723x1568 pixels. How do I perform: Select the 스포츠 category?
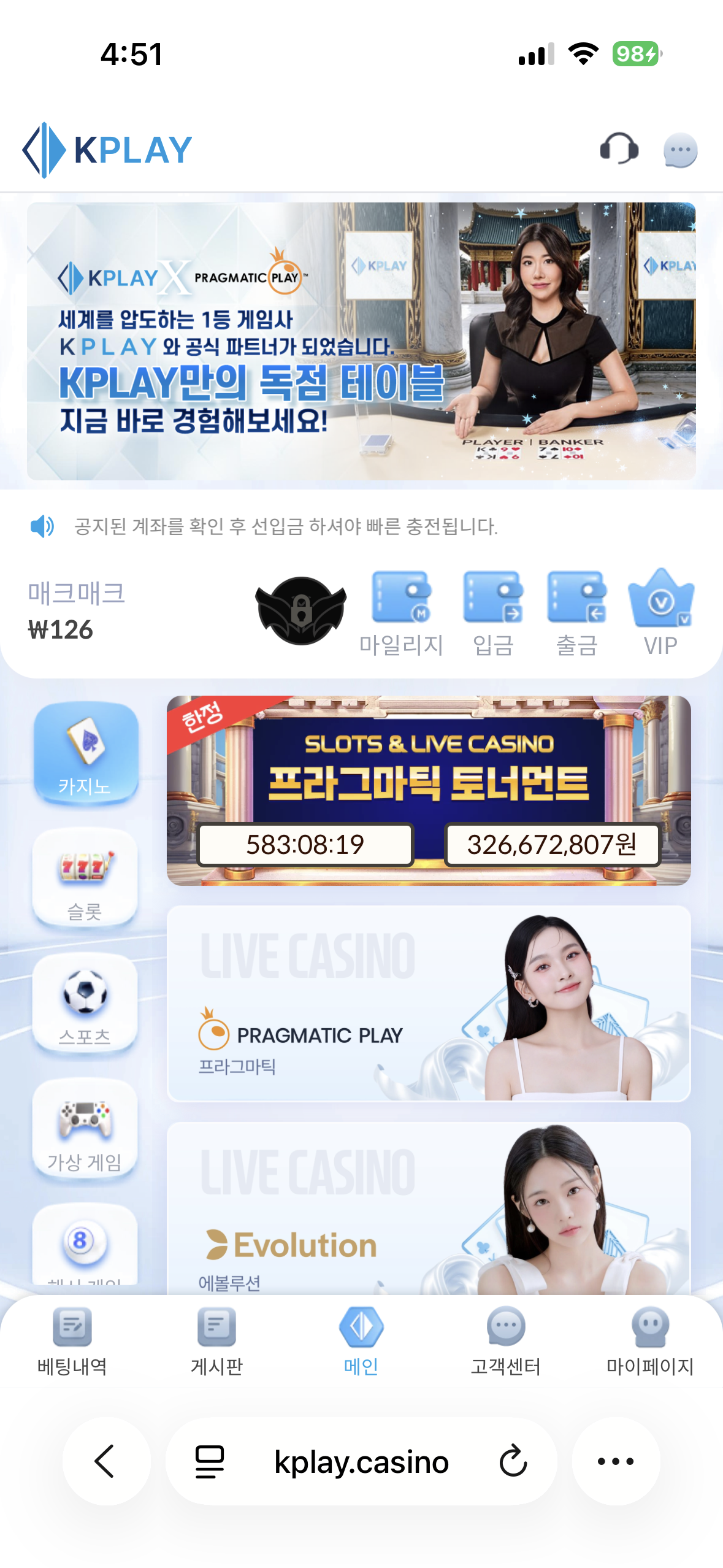tap(85, 1003)
